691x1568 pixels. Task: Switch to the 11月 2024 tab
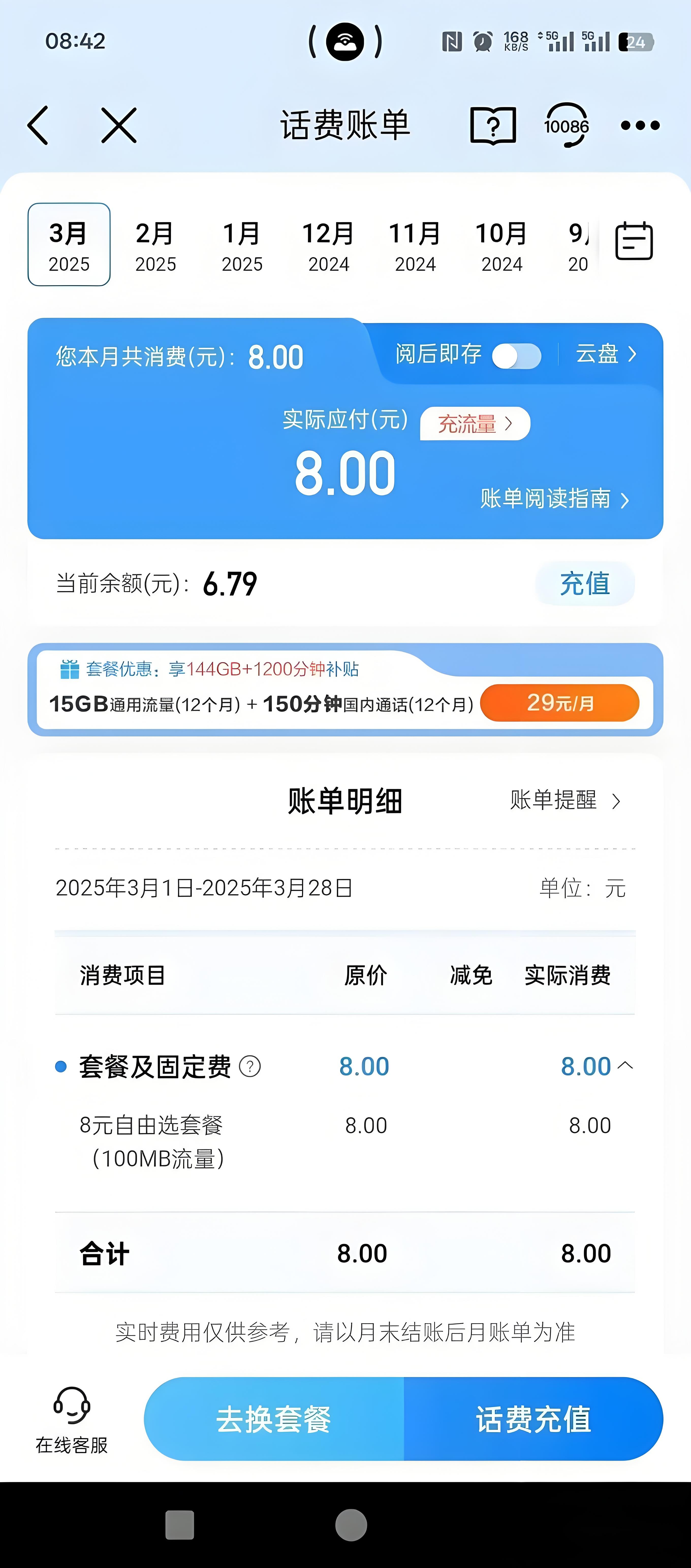pos(415,246)
